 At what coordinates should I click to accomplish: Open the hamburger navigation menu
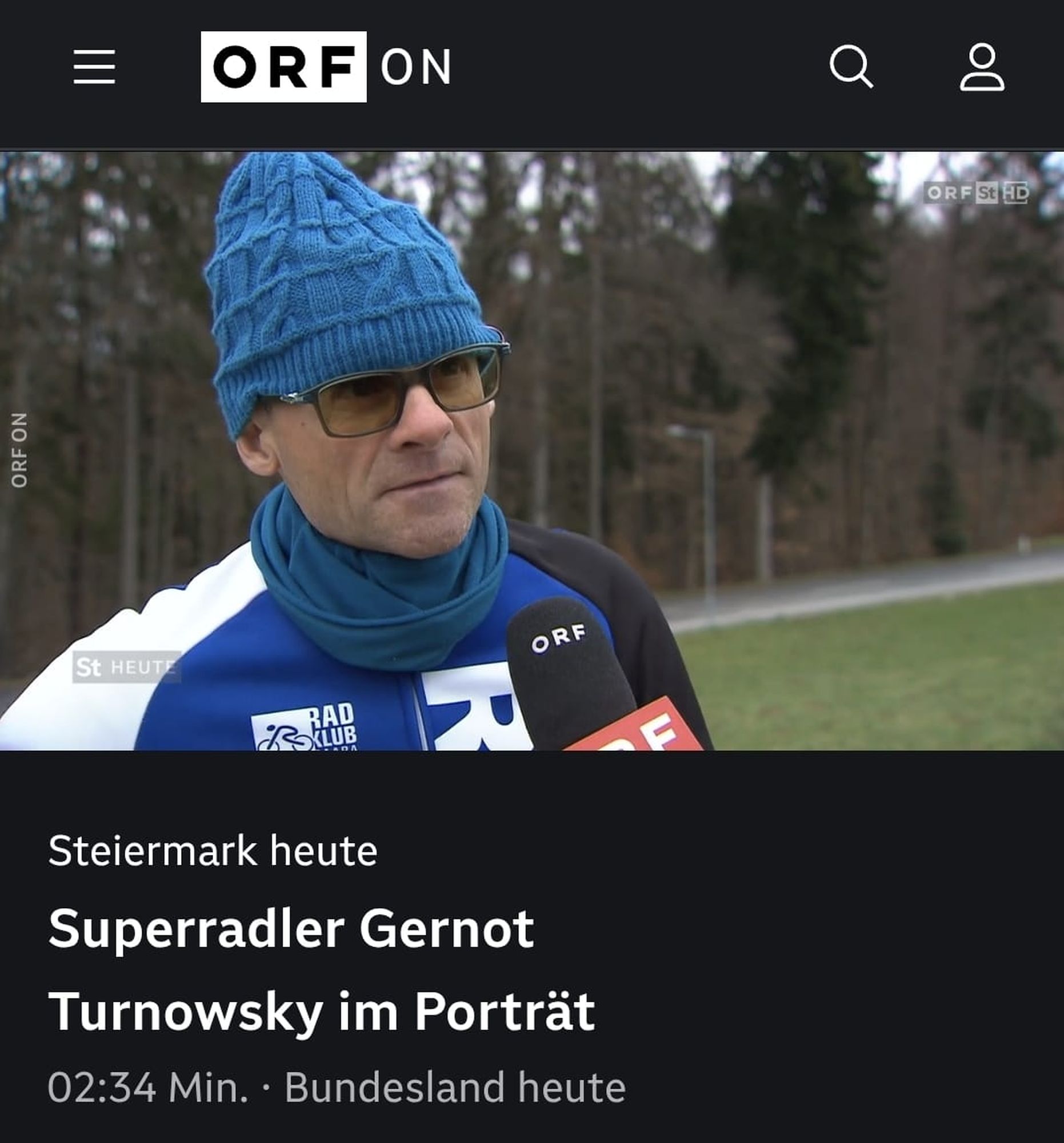pyautogui.click(x=94, y=67)
